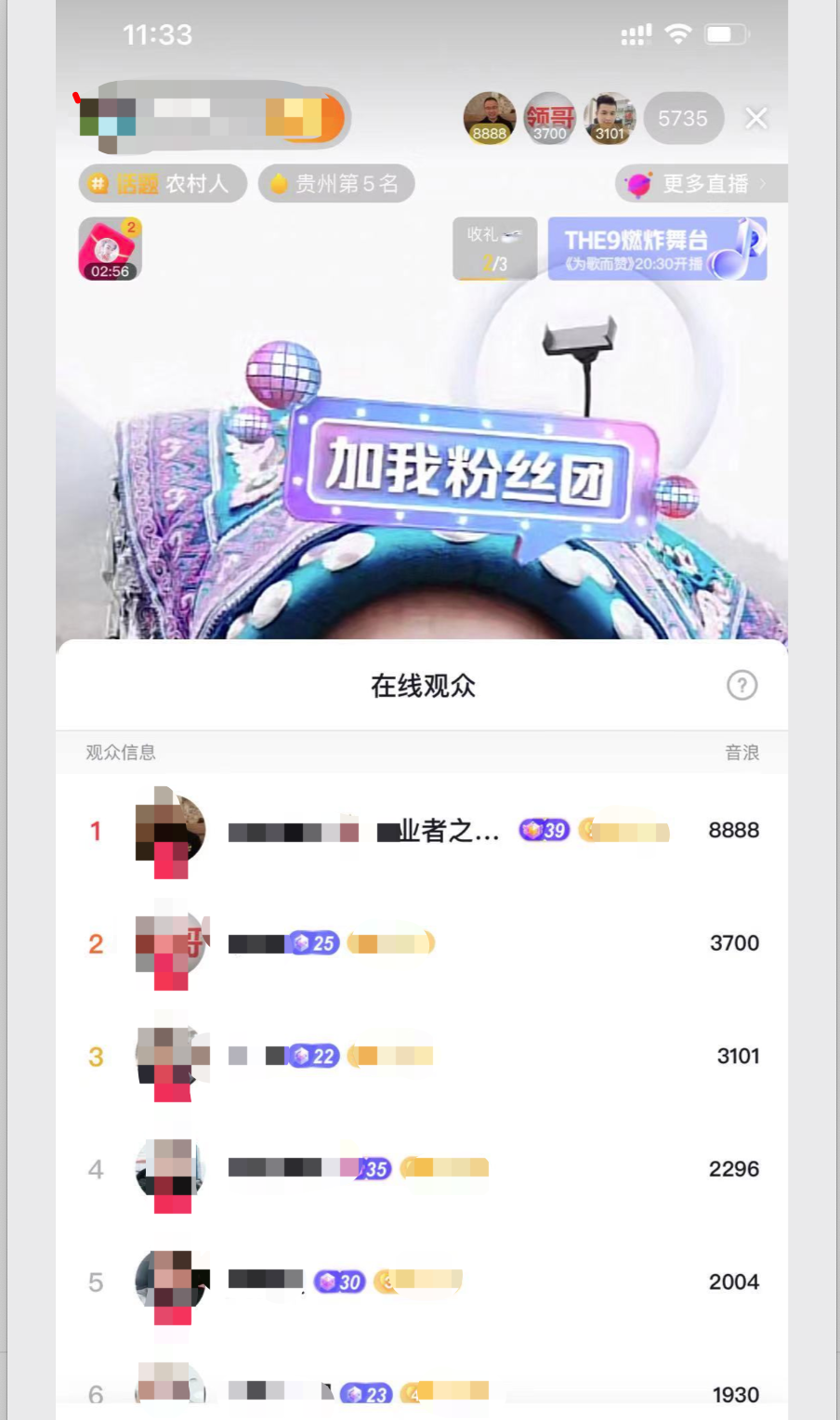Tap the top viewer avatar labeled 3700
This screenshot has height=1420, width=840.
tap(550, 118)
